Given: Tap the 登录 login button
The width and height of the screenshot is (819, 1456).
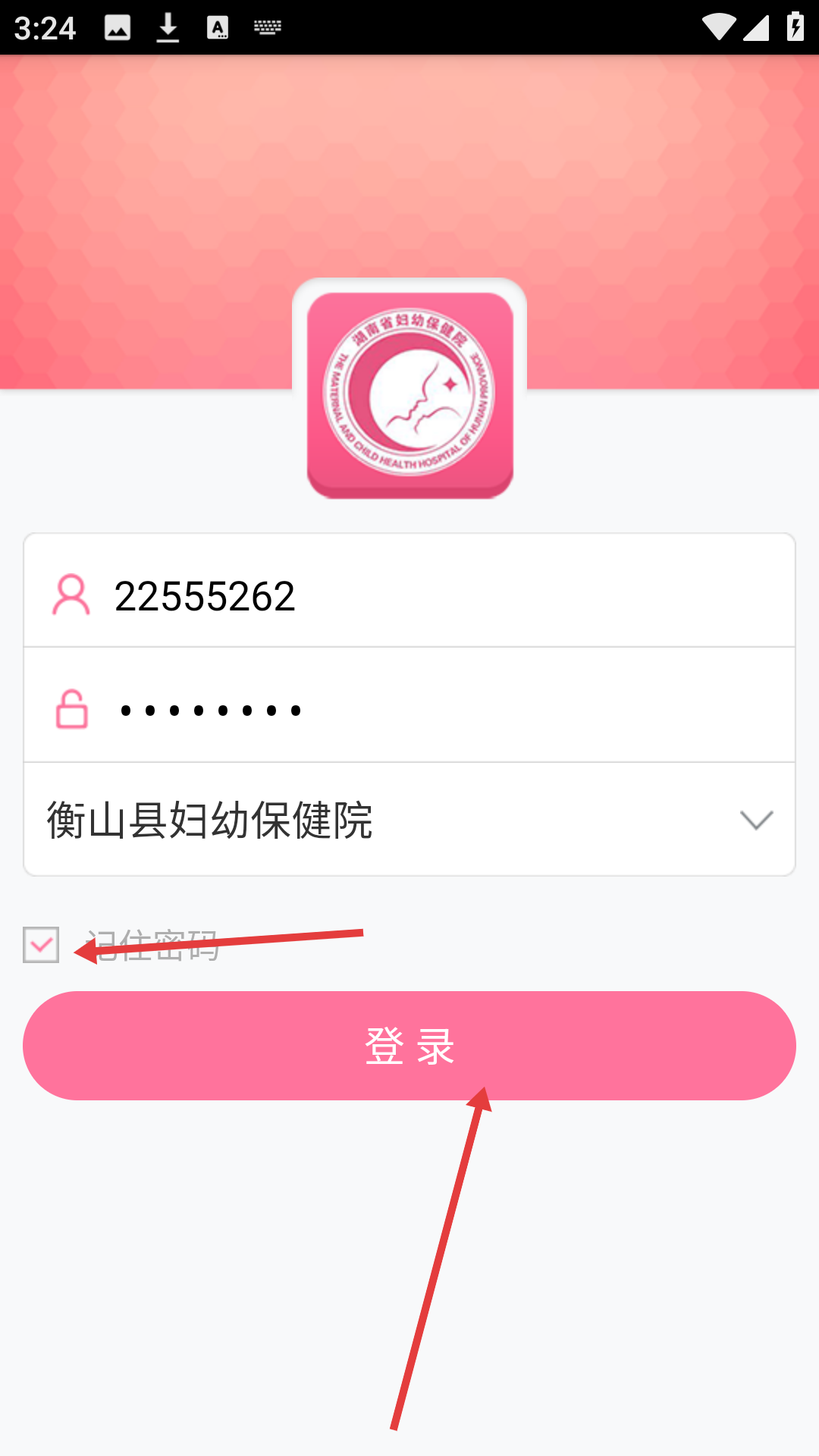Looking at the screenshot, I should (x=409, y=1046).
